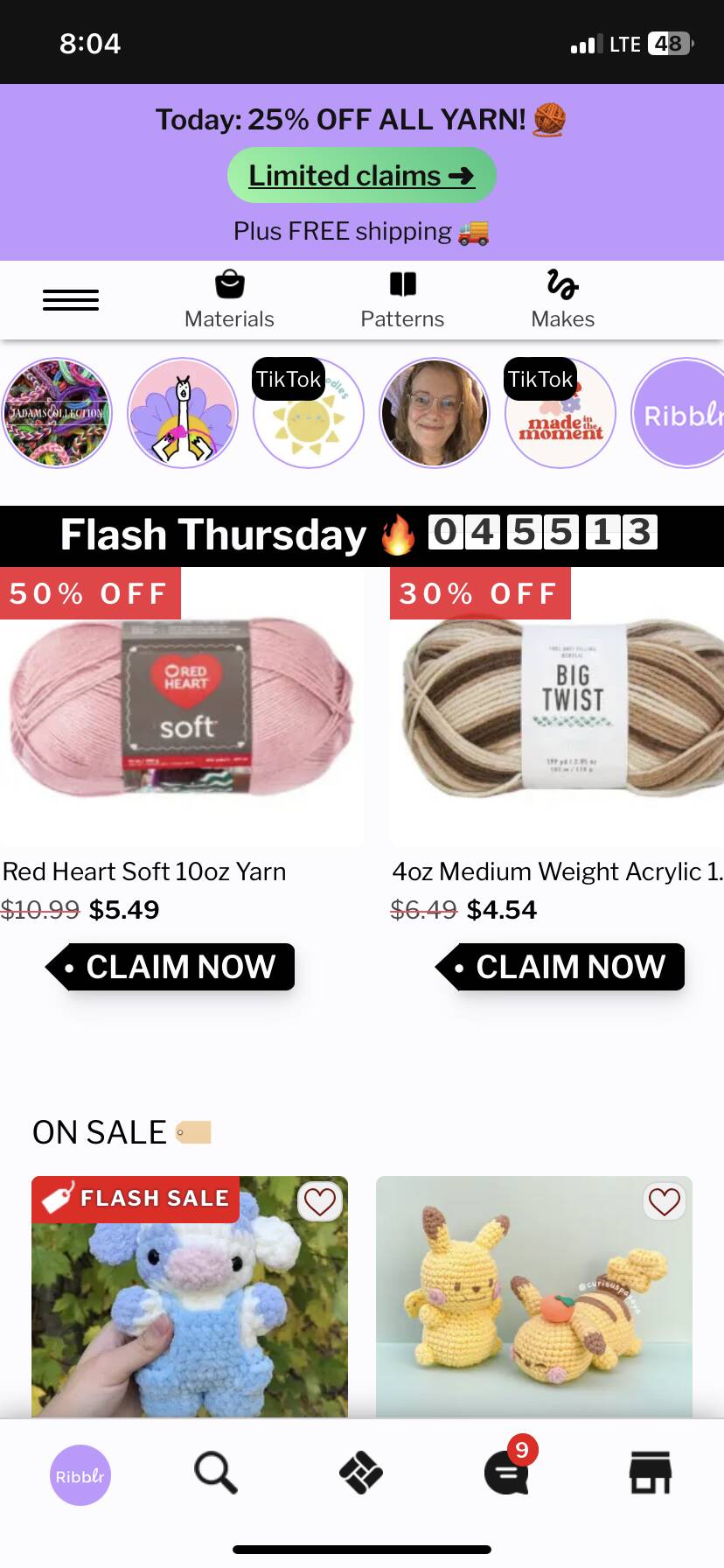Image resolution: width=724 pixels, height=1568 pixels.
Task: Open the Jadams Collection story
Action: coord(56,412)
